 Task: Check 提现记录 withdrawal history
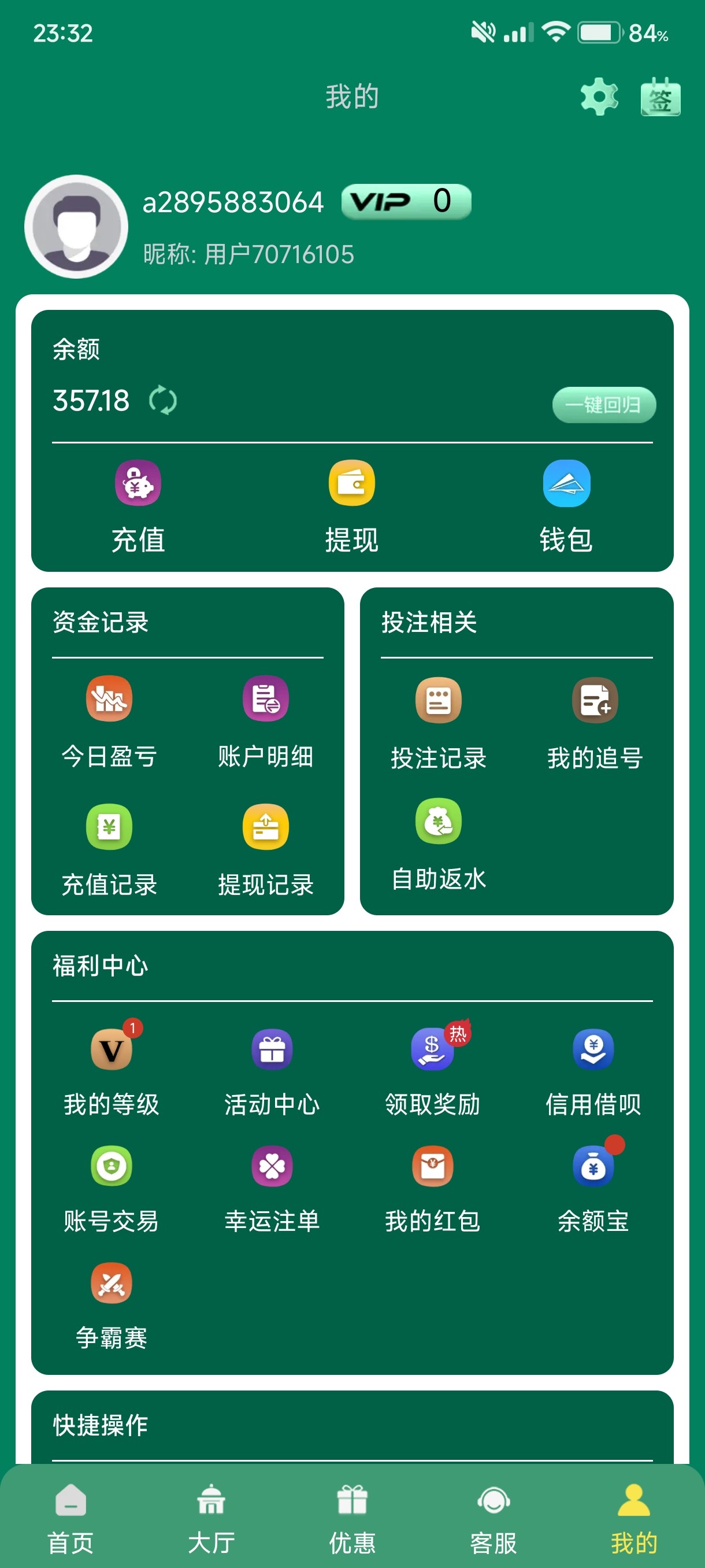click(266, 850)
